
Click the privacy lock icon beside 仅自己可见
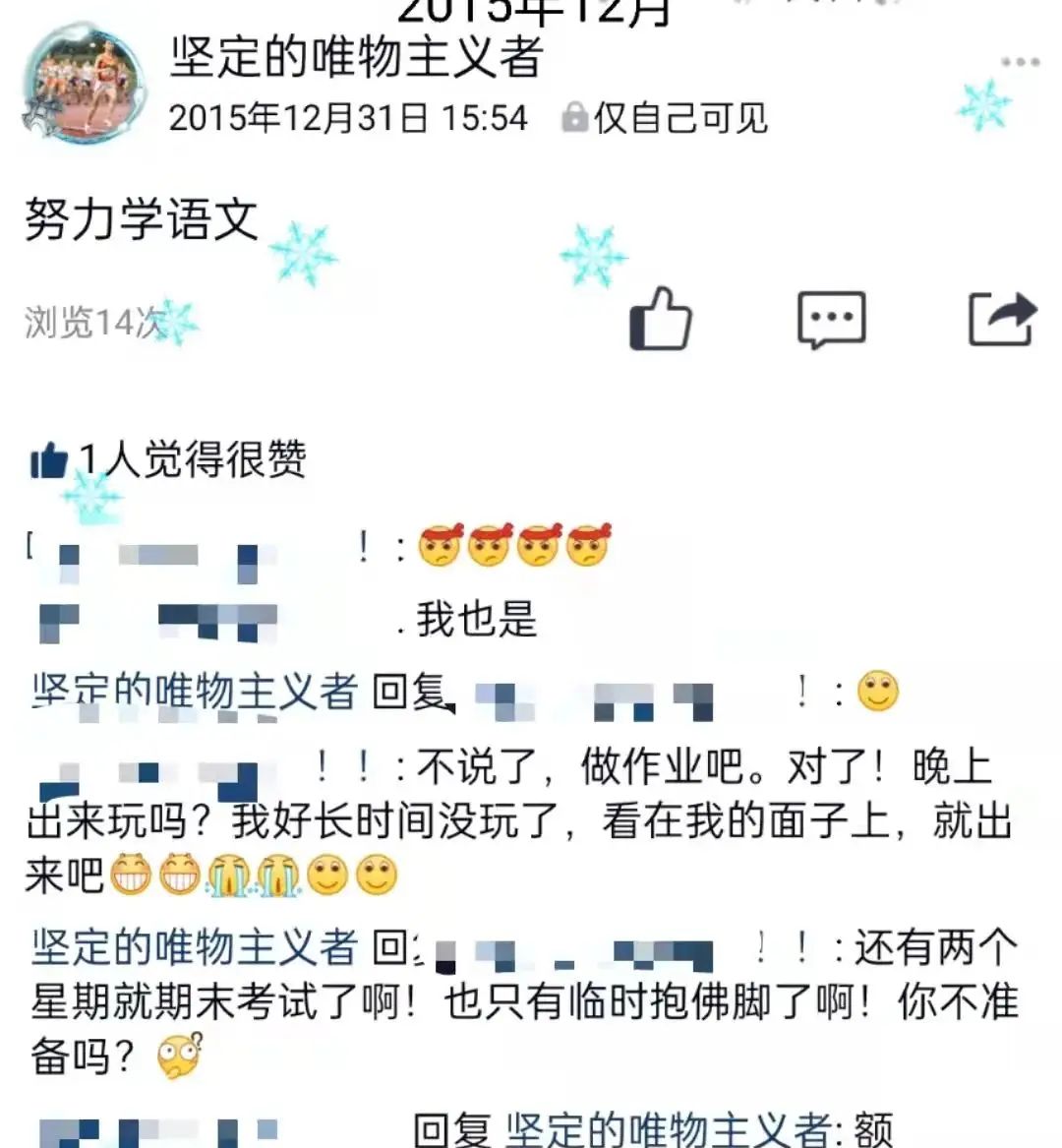572,119
